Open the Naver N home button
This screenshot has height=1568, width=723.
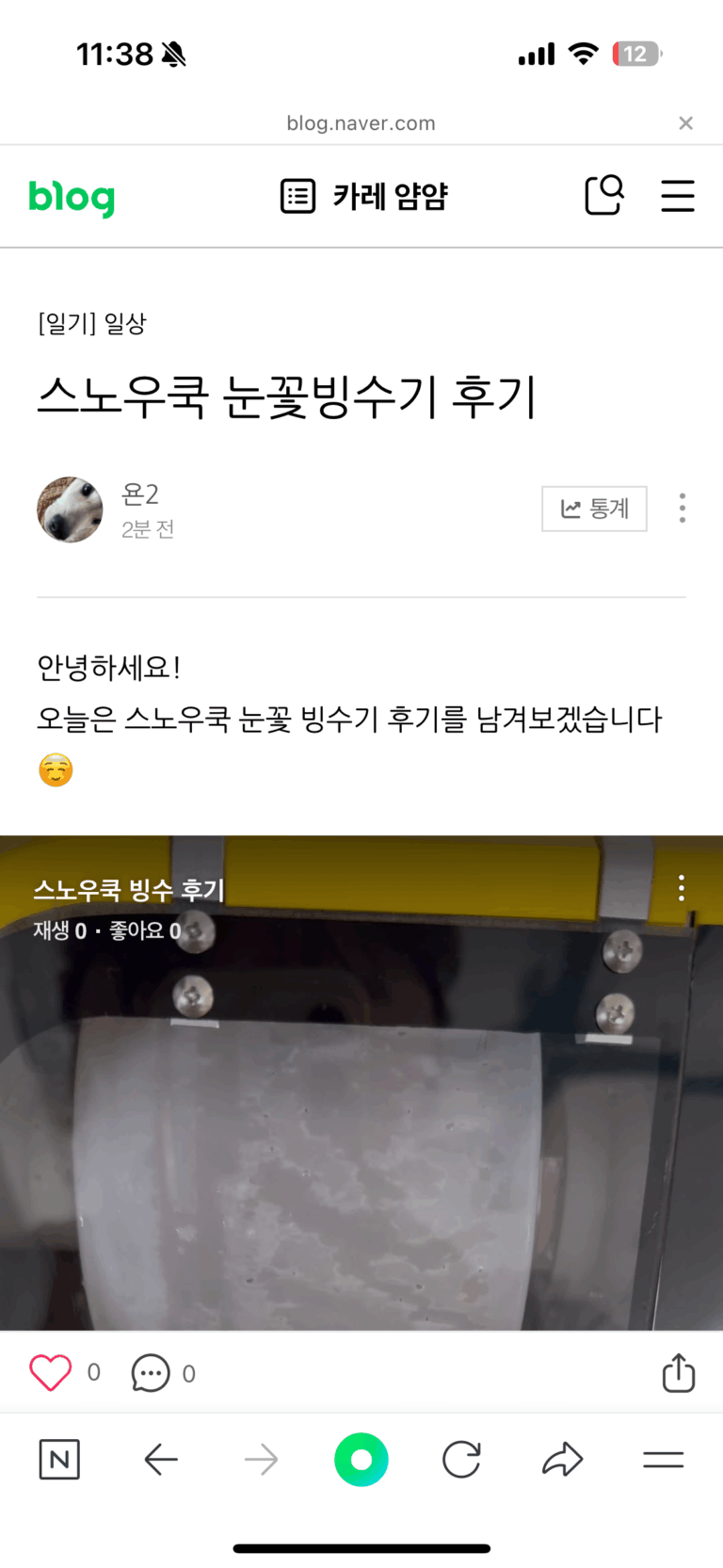click(x=59, y=1460)
